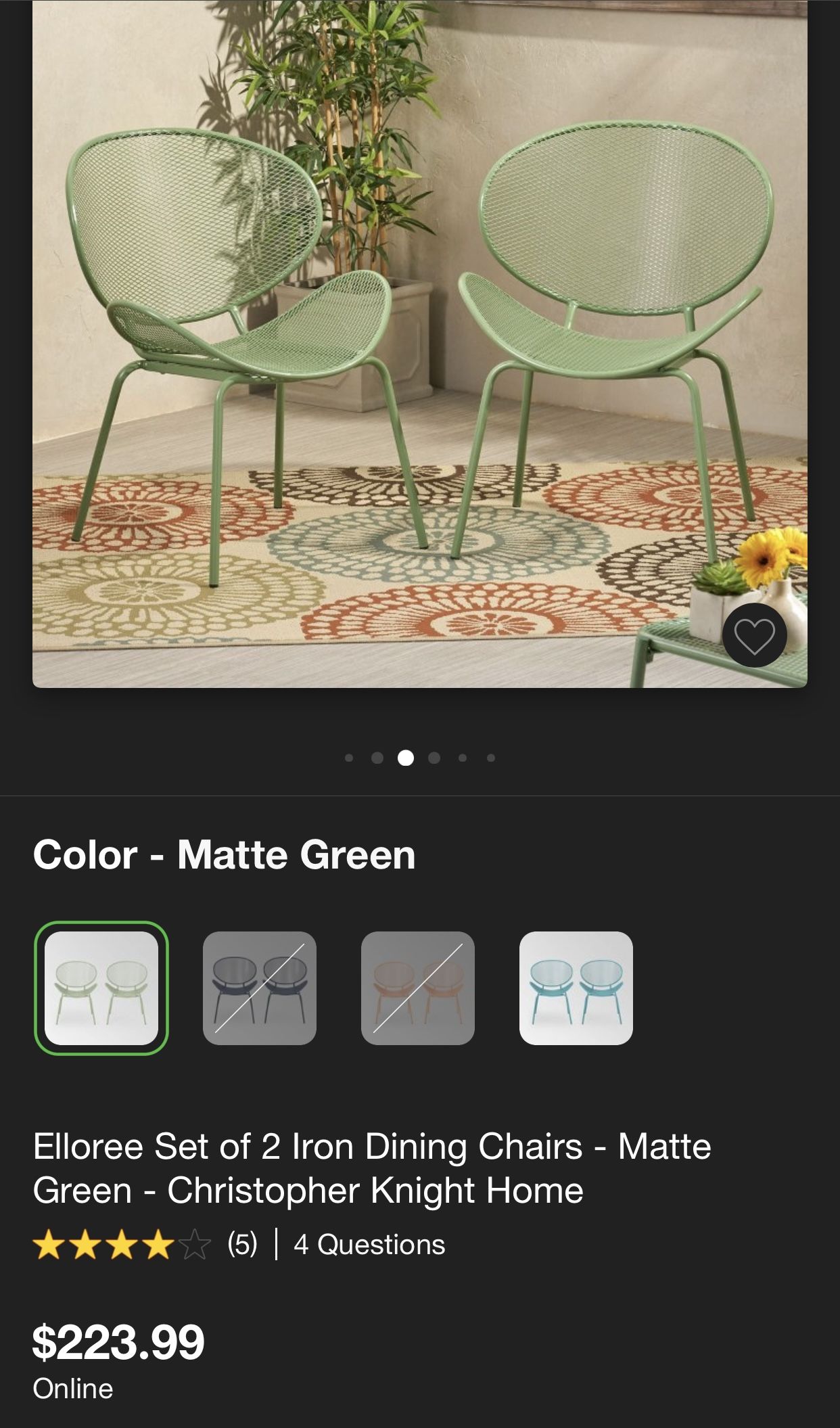View the 4 Questions section

369,1245
